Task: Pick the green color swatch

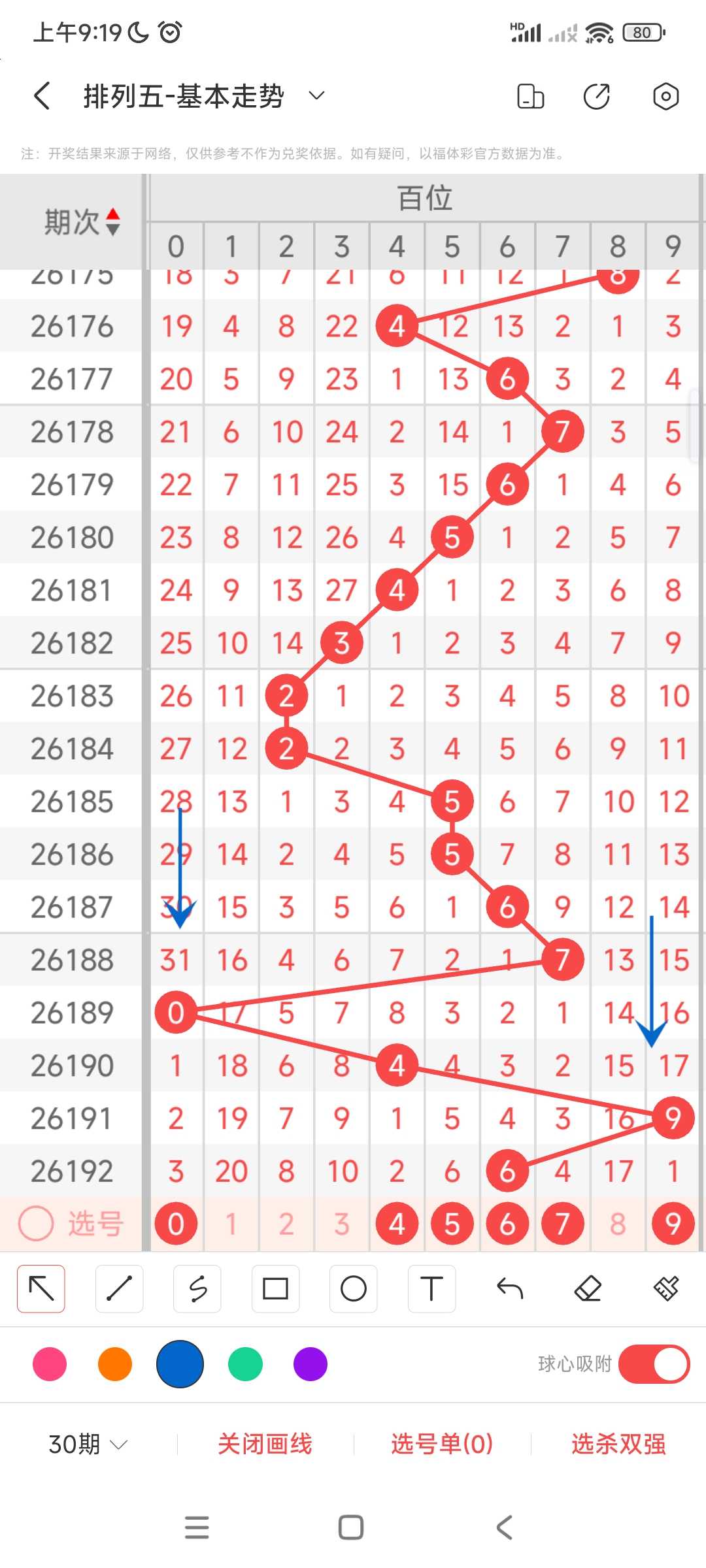Action: coord(245,1364)
